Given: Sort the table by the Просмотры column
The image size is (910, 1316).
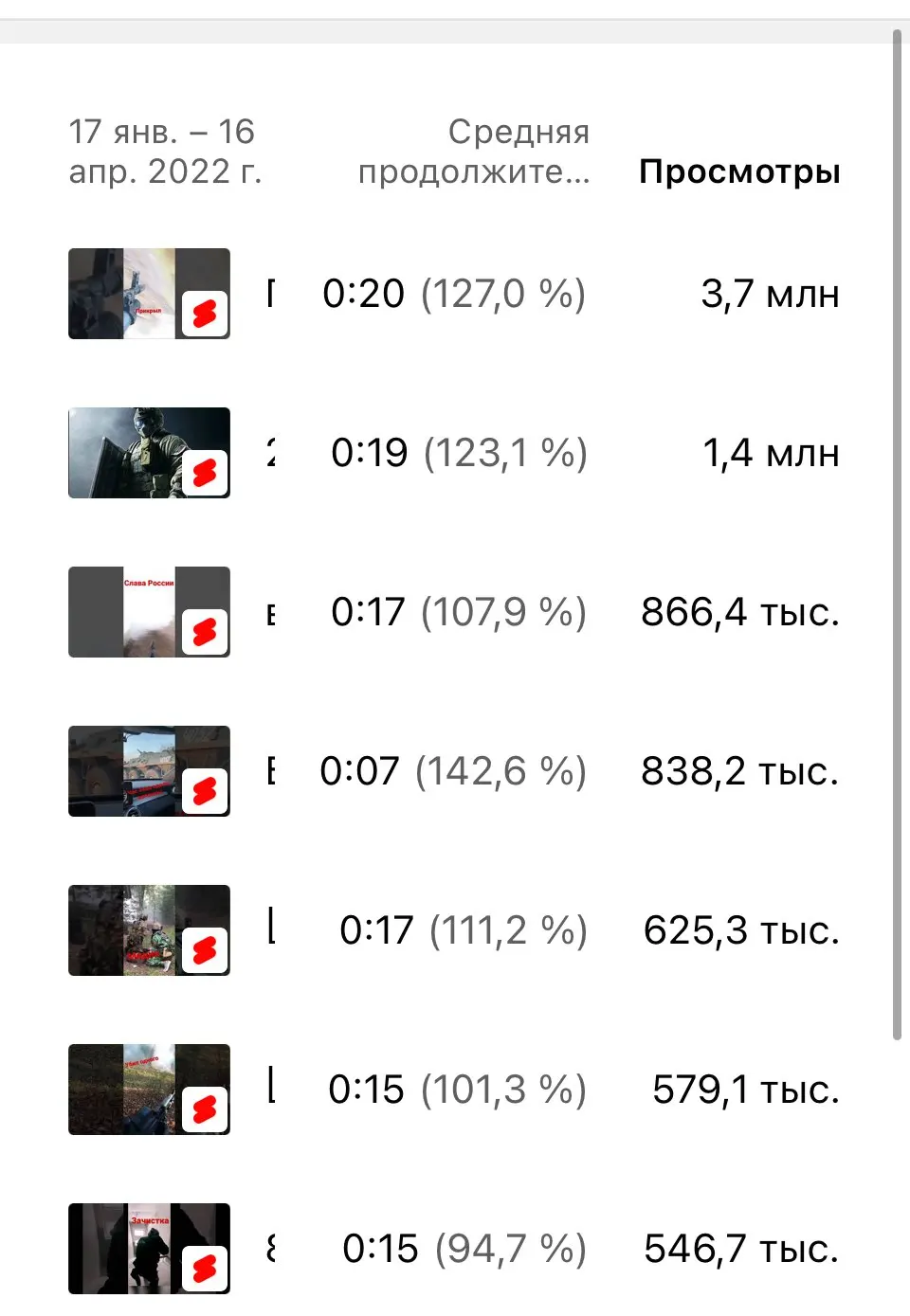Looking at the screenshot, I should click(x=739, y=171).
